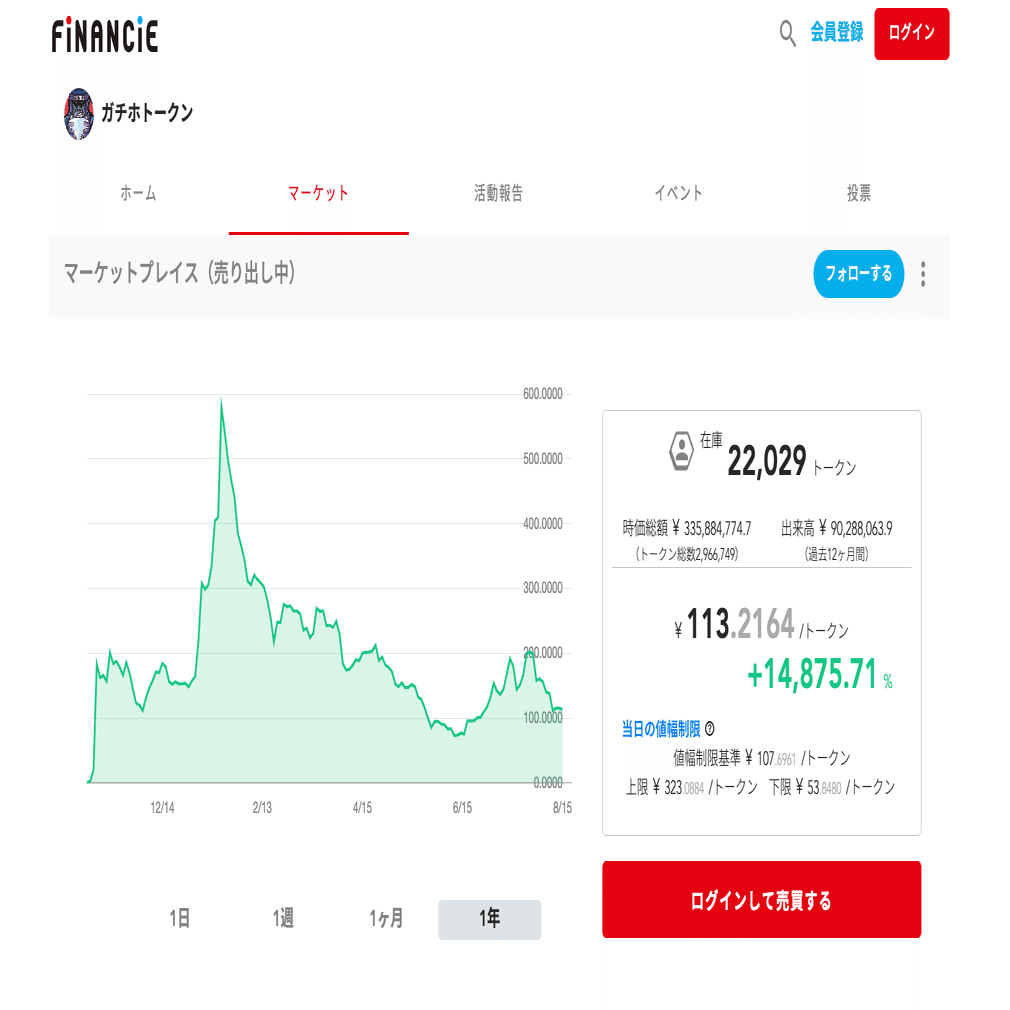This screenshot has width=1010, height=1010.
Task: Open the search magnifier icon
Action: point(788,34)
